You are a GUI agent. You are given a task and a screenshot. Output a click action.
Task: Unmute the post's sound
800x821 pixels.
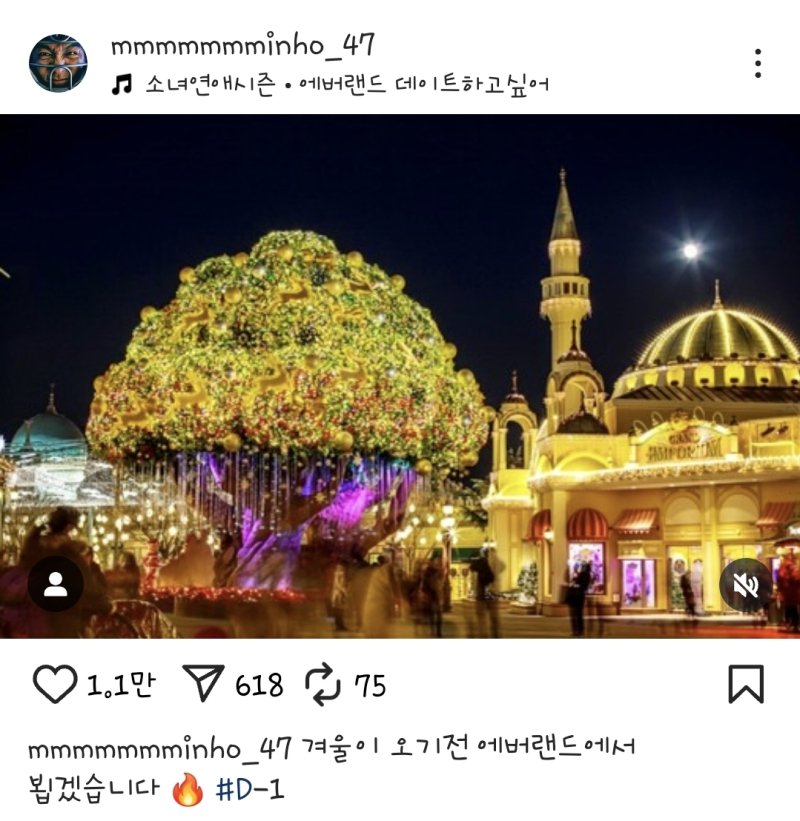[x=746, y=585]
